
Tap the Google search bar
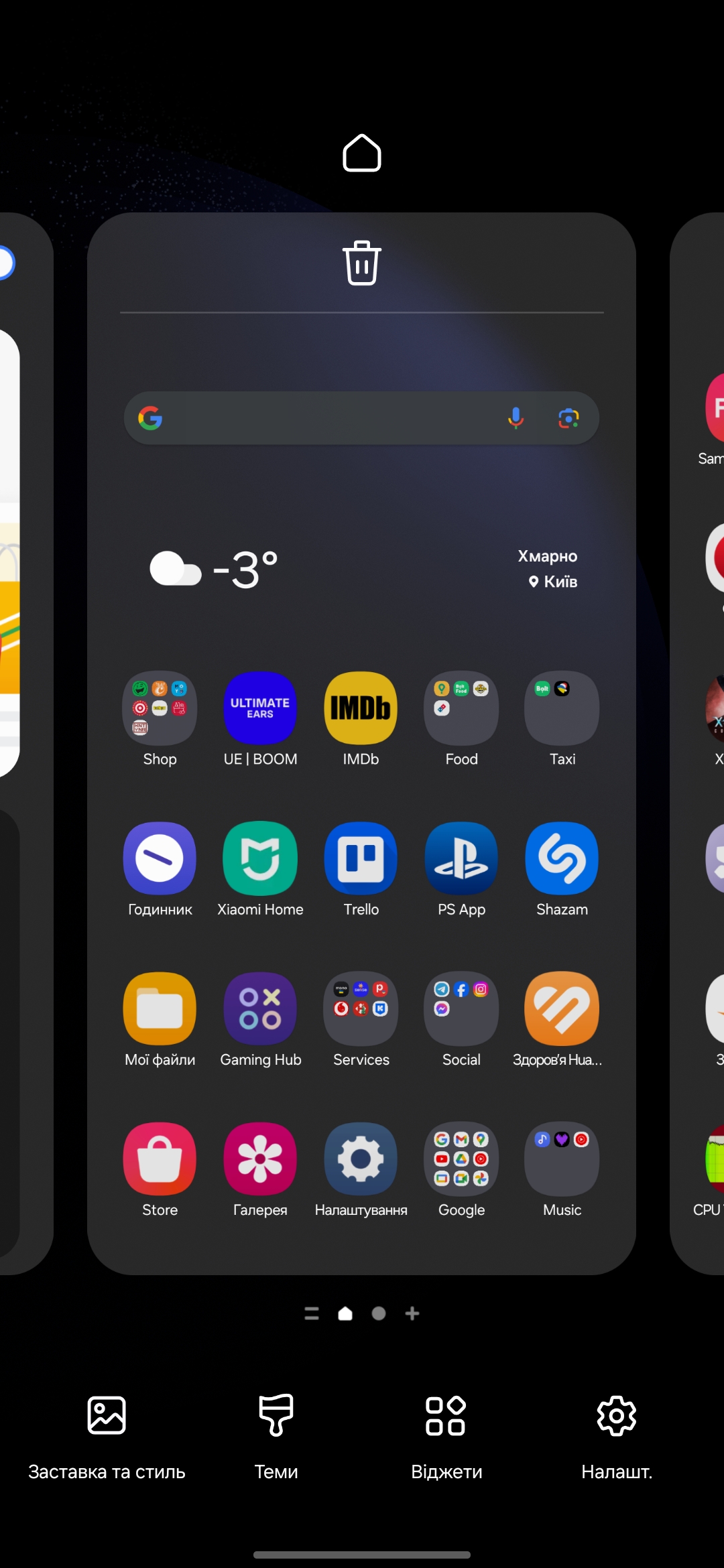pyautogui.click(x=322, y=418)
